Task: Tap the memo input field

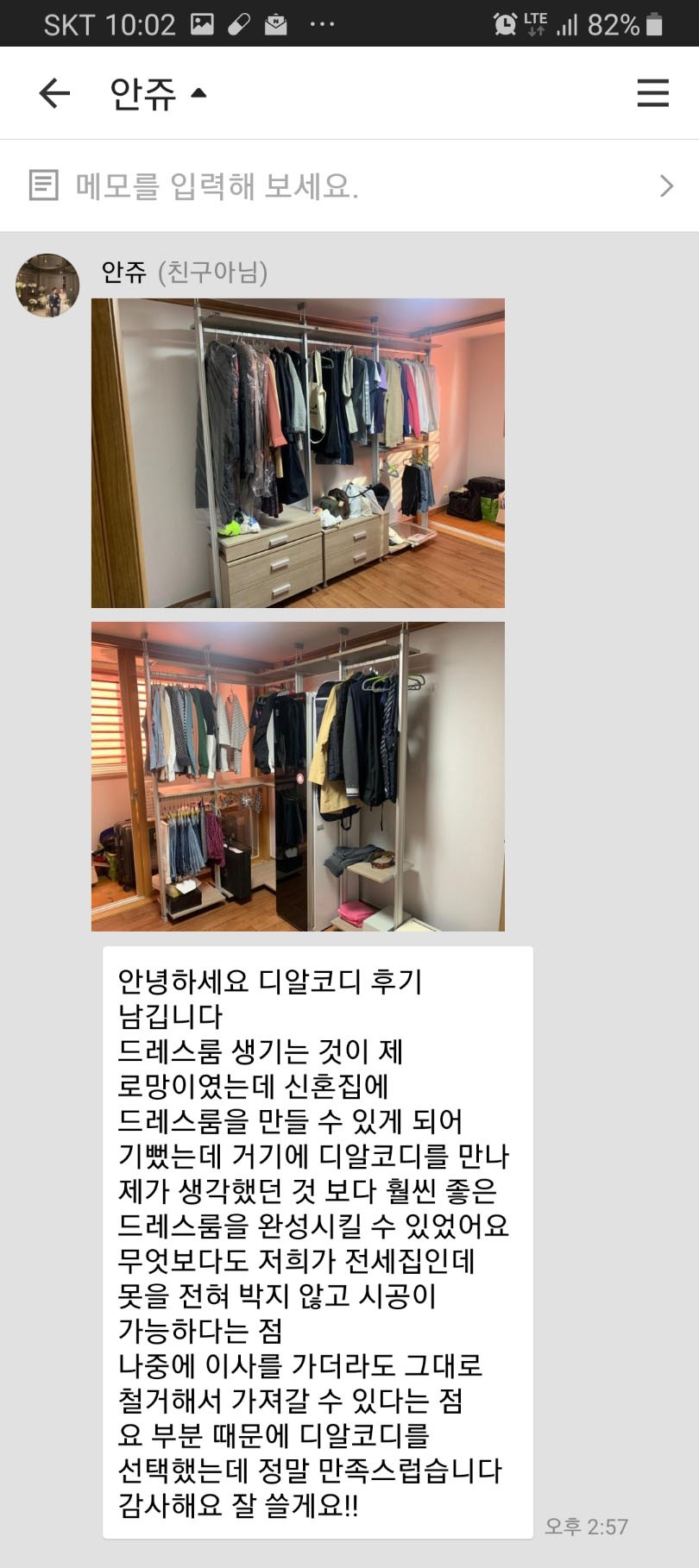Action: [345, 185]
